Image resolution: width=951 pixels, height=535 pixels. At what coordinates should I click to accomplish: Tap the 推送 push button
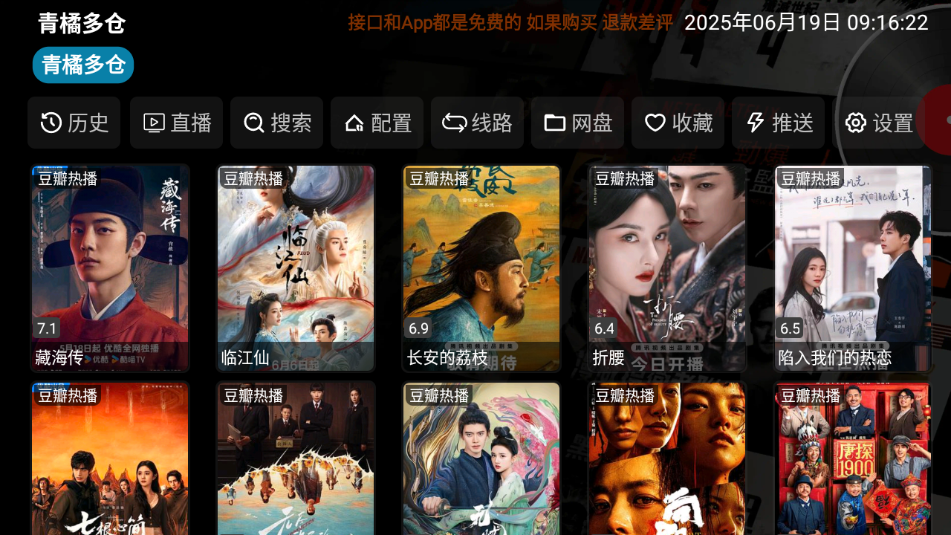pos(778,123)
